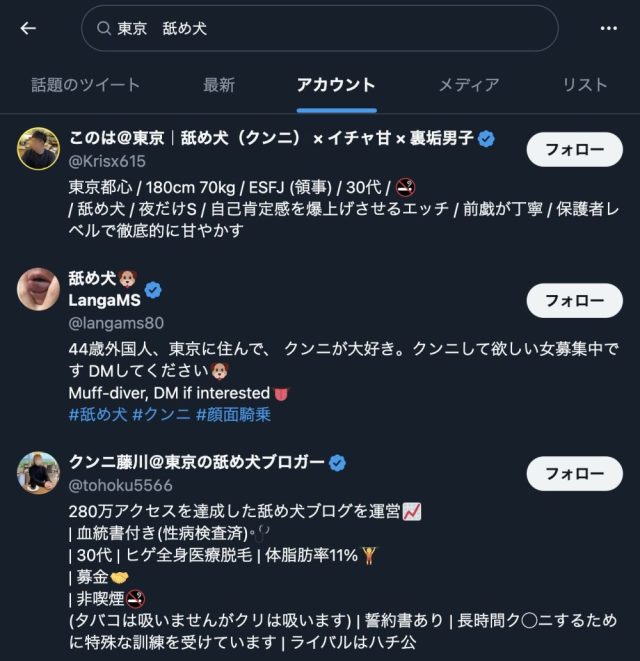Select the アカウント tab
Image resolution: width=640 pixels, height=661 pixels.
[336, 85]
